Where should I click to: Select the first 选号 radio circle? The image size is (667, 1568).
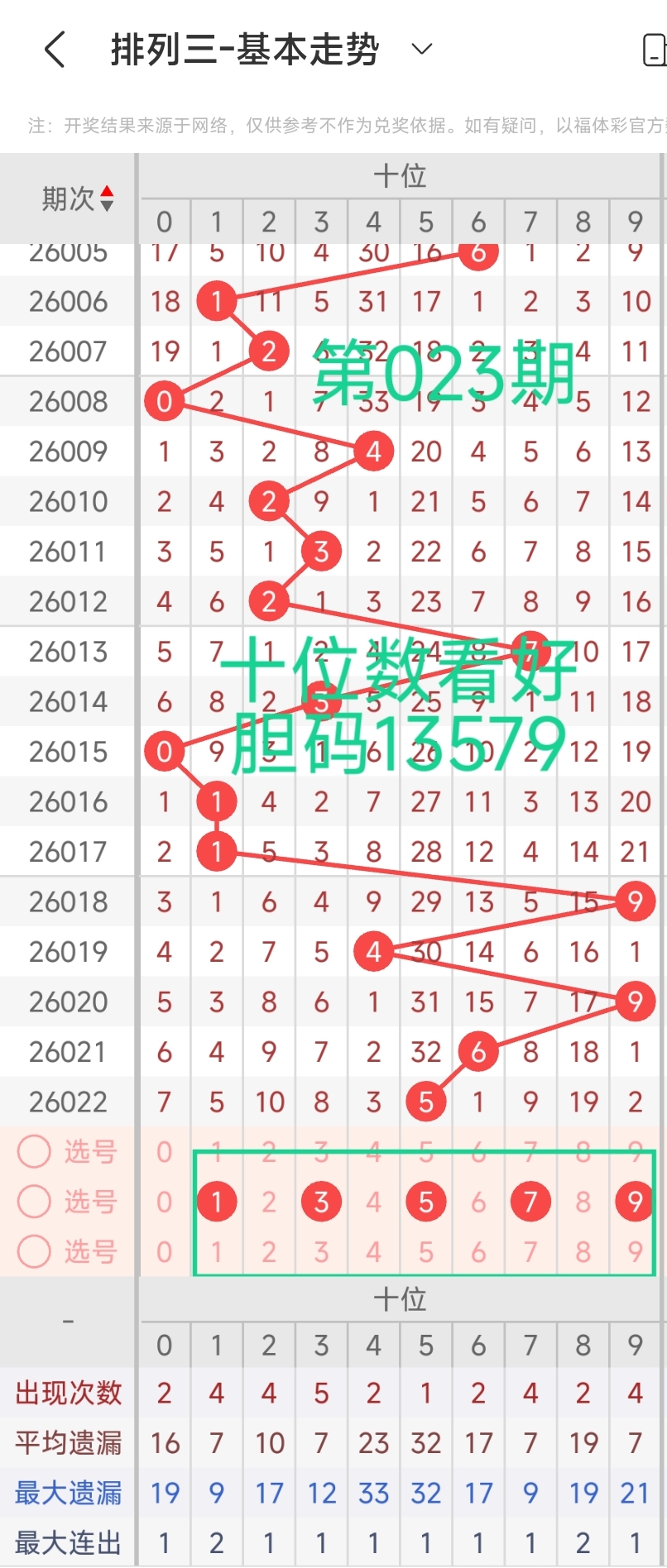pyautogui.click(x=34, y=1151)
